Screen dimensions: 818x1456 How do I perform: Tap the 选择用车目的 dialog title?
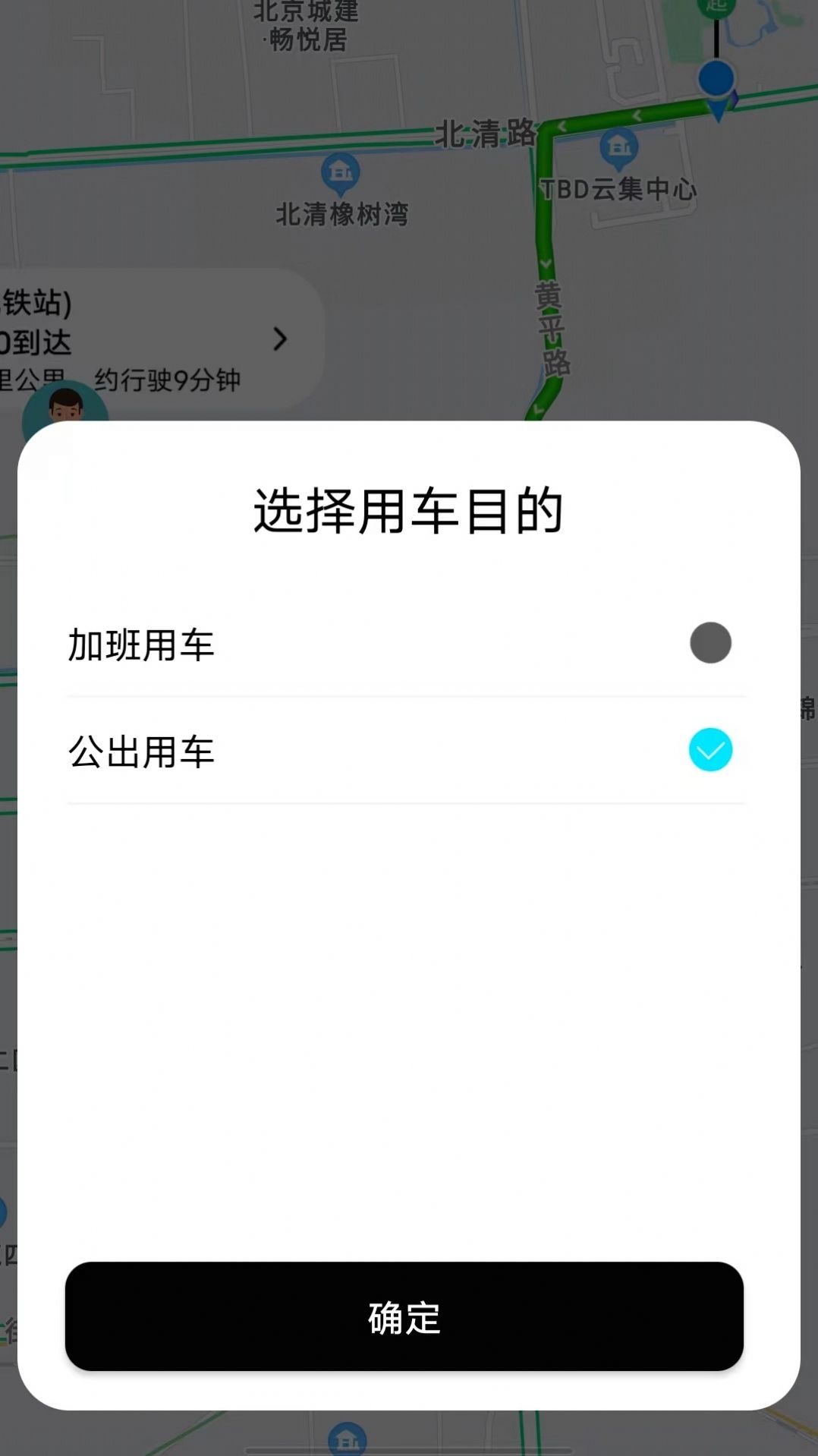(408, 510)
